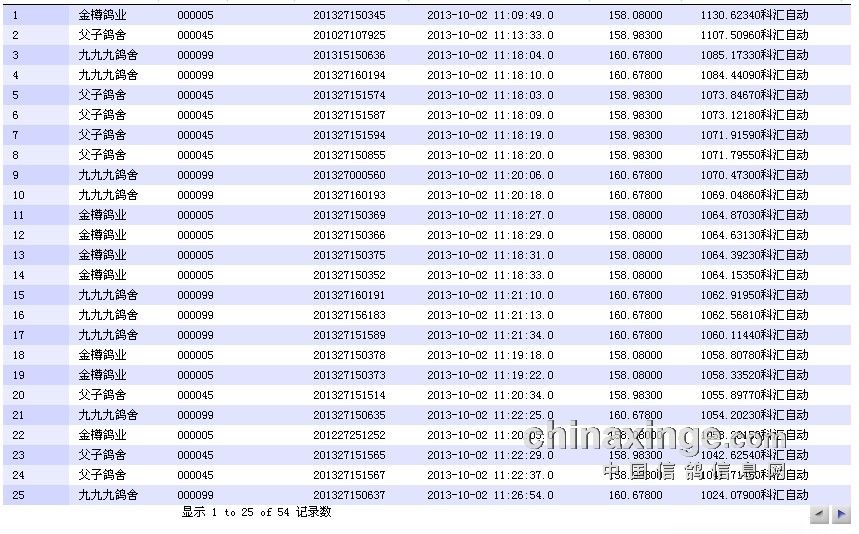859x534 pixels.
Task: Go to the previous page of records
Action: coord(819,514)
